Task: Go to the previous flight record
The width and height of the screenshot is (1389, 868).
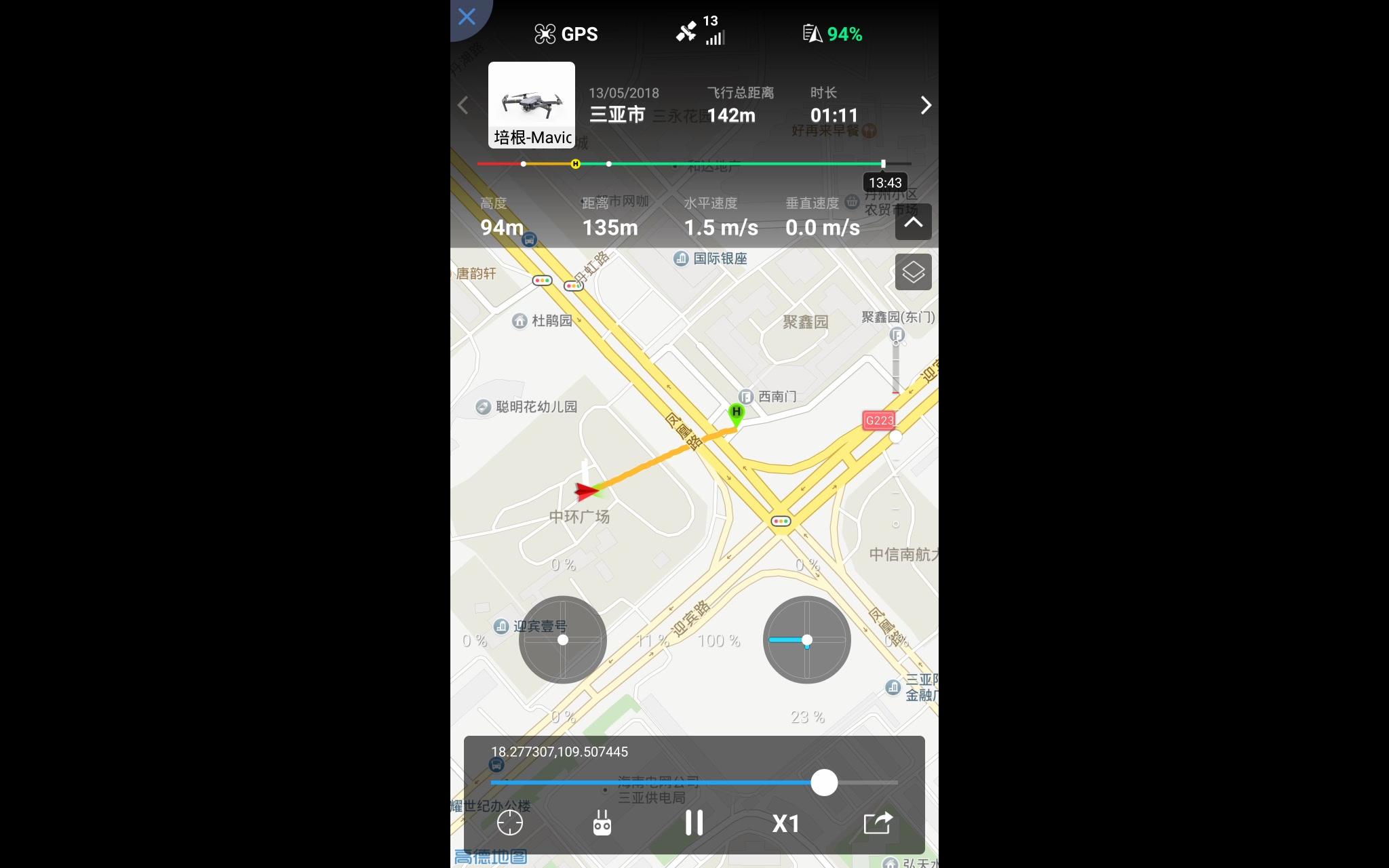Action: click(x=463, y=106)
